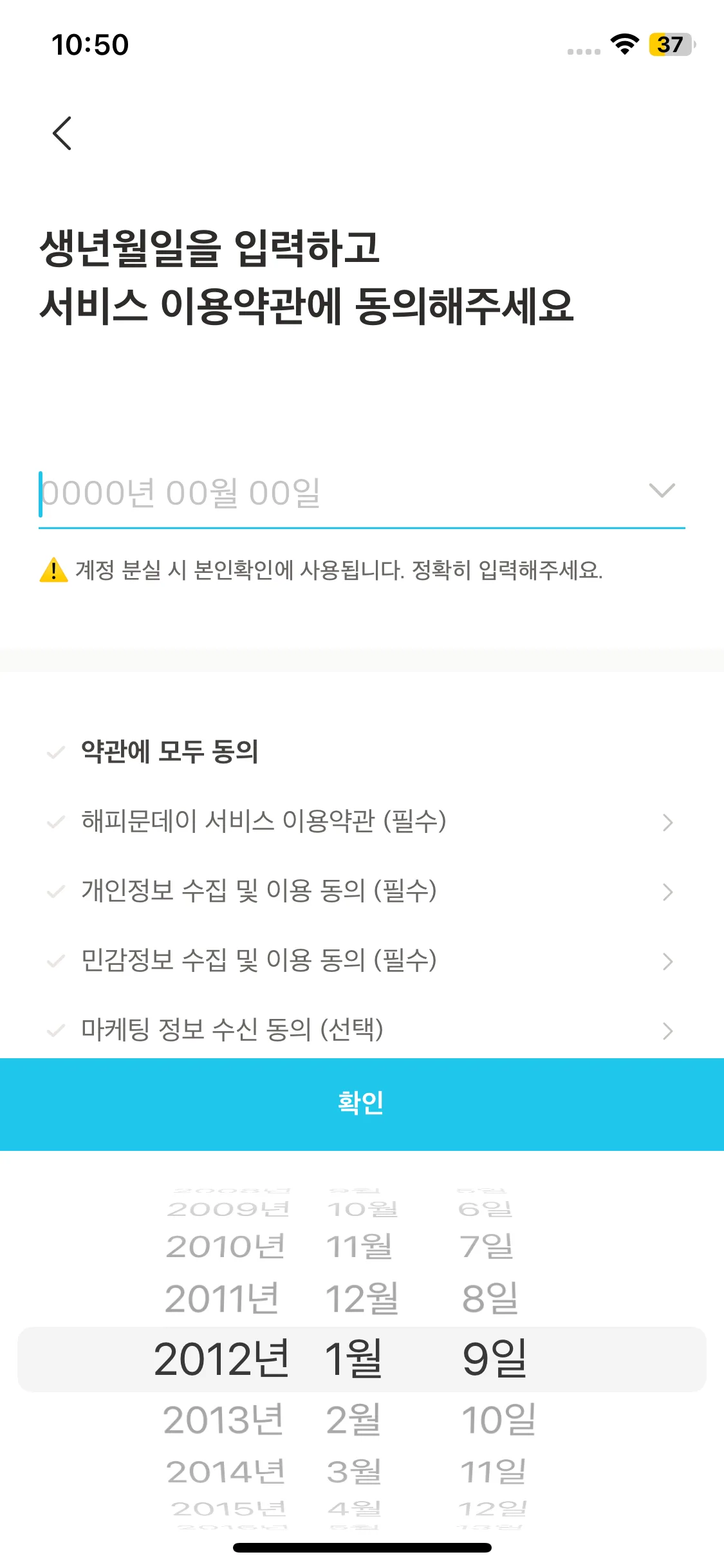This screenshot has height=1568, width=724.
Task: Check 민감정보 수집 및 이용 동의
Action: [57, 961]
